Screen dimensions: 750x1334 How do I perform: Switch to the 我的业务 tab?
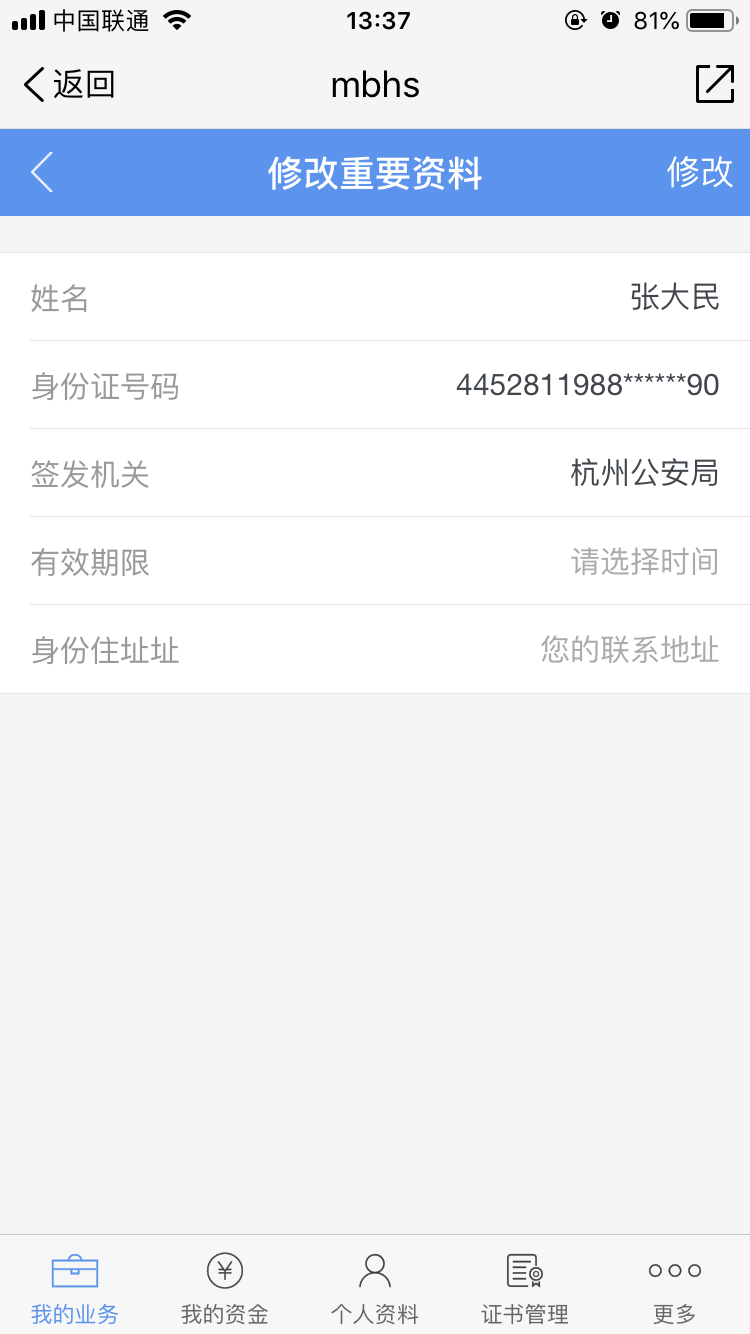[x=75, y=1288]
